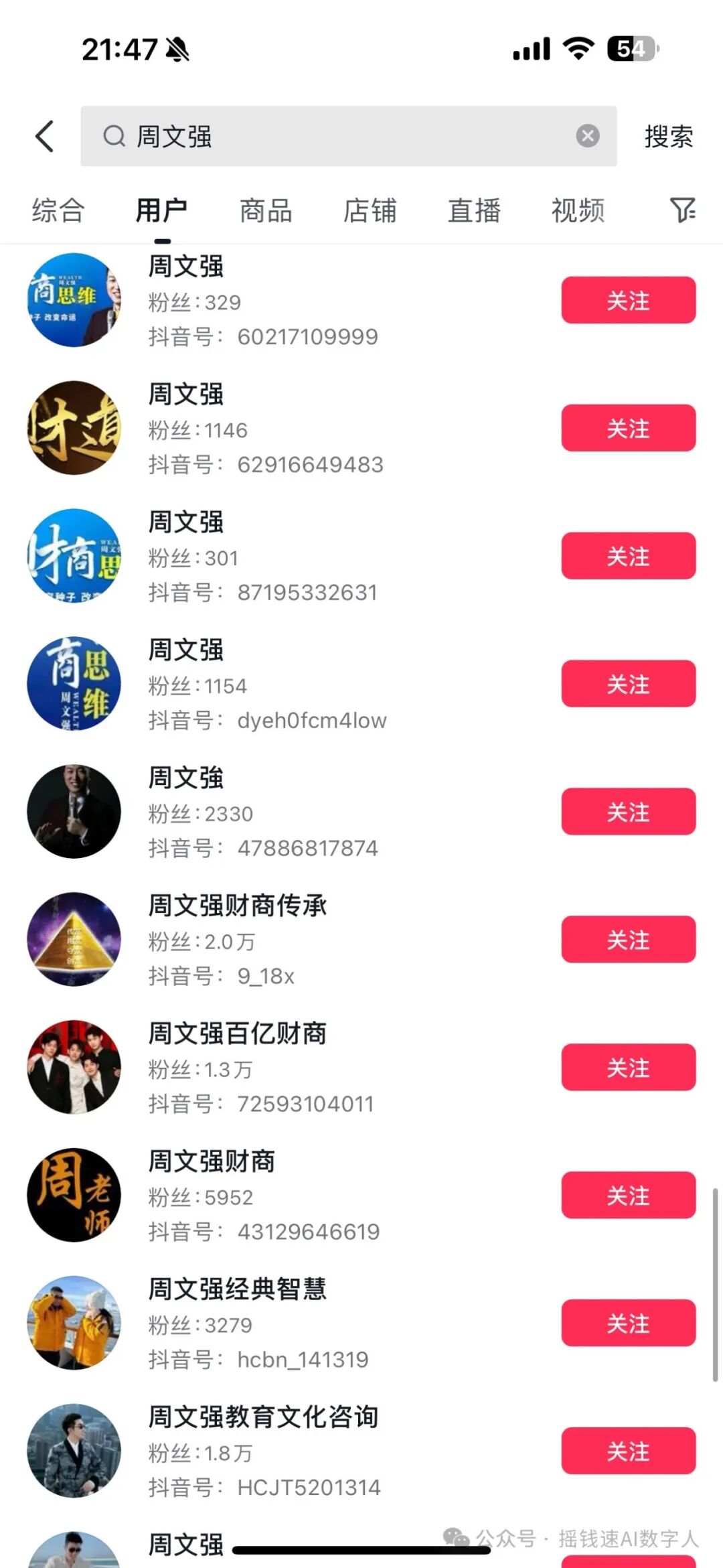Screen dimensions: 723x1568
Task: Clear the search text 周文强
Action: tap(587, 137)
